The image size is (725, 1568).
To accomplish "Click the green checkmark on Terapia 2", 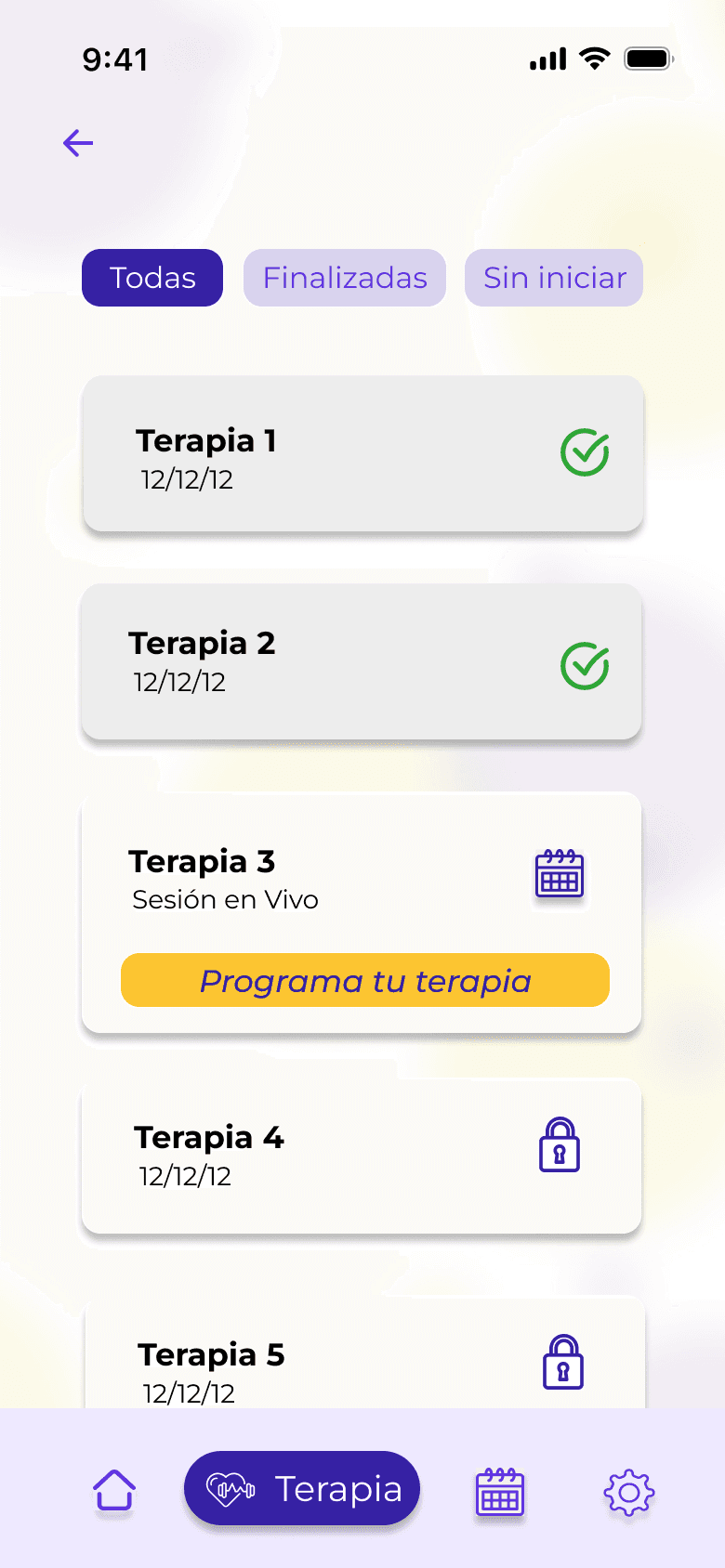I will 585,664.
